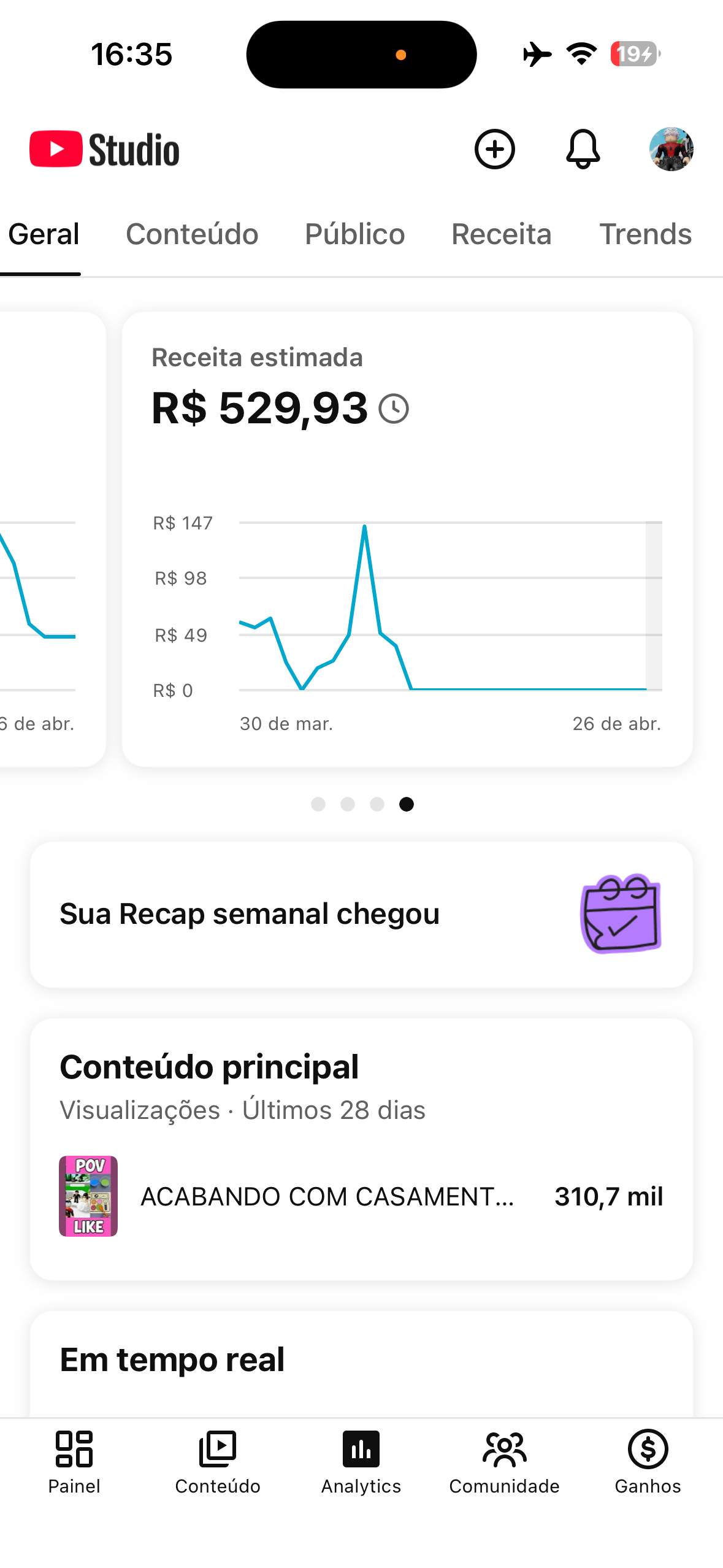Switch to the Público tab
Screen dimensions: 723x1568
354,234
